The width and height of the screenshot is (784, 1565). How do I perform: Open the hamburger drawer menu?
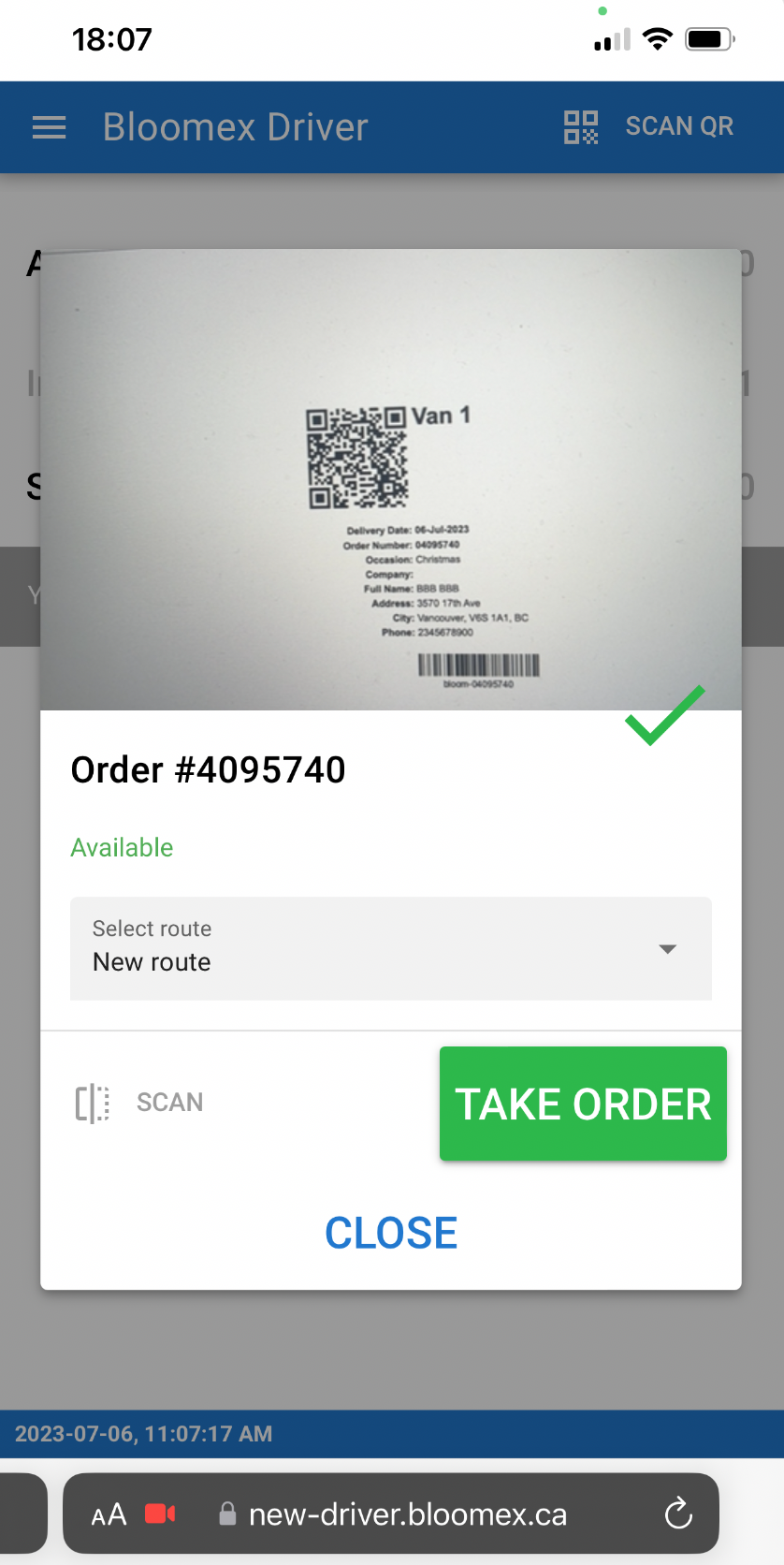tap(49, 127)
